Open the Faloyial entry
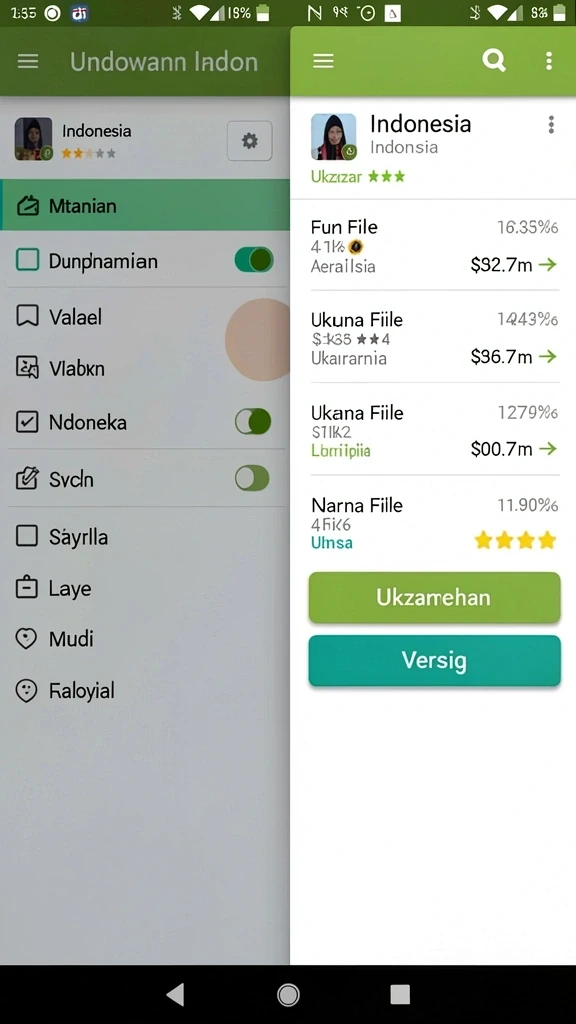Viewport: 576px width, 1024px height. tap(145, 690)
